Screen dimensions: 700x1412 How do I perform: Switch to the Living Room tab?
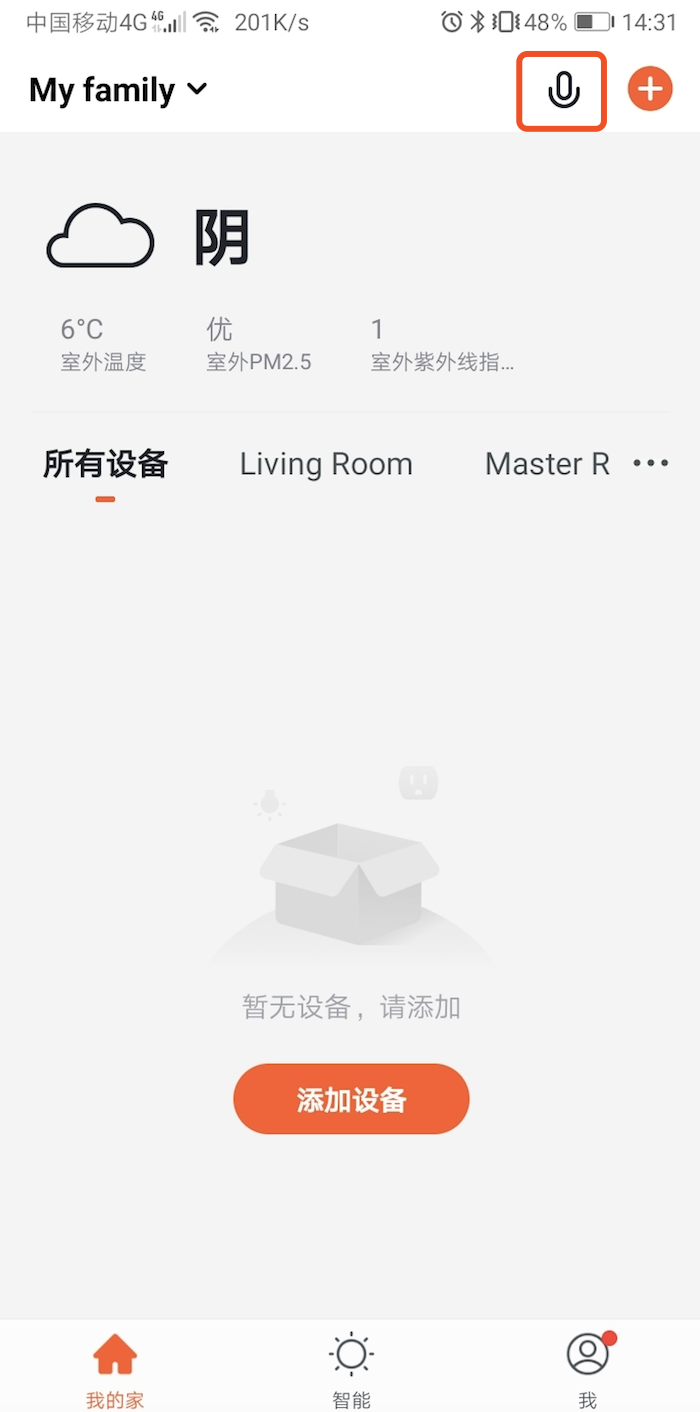click(x=326, y=465)
